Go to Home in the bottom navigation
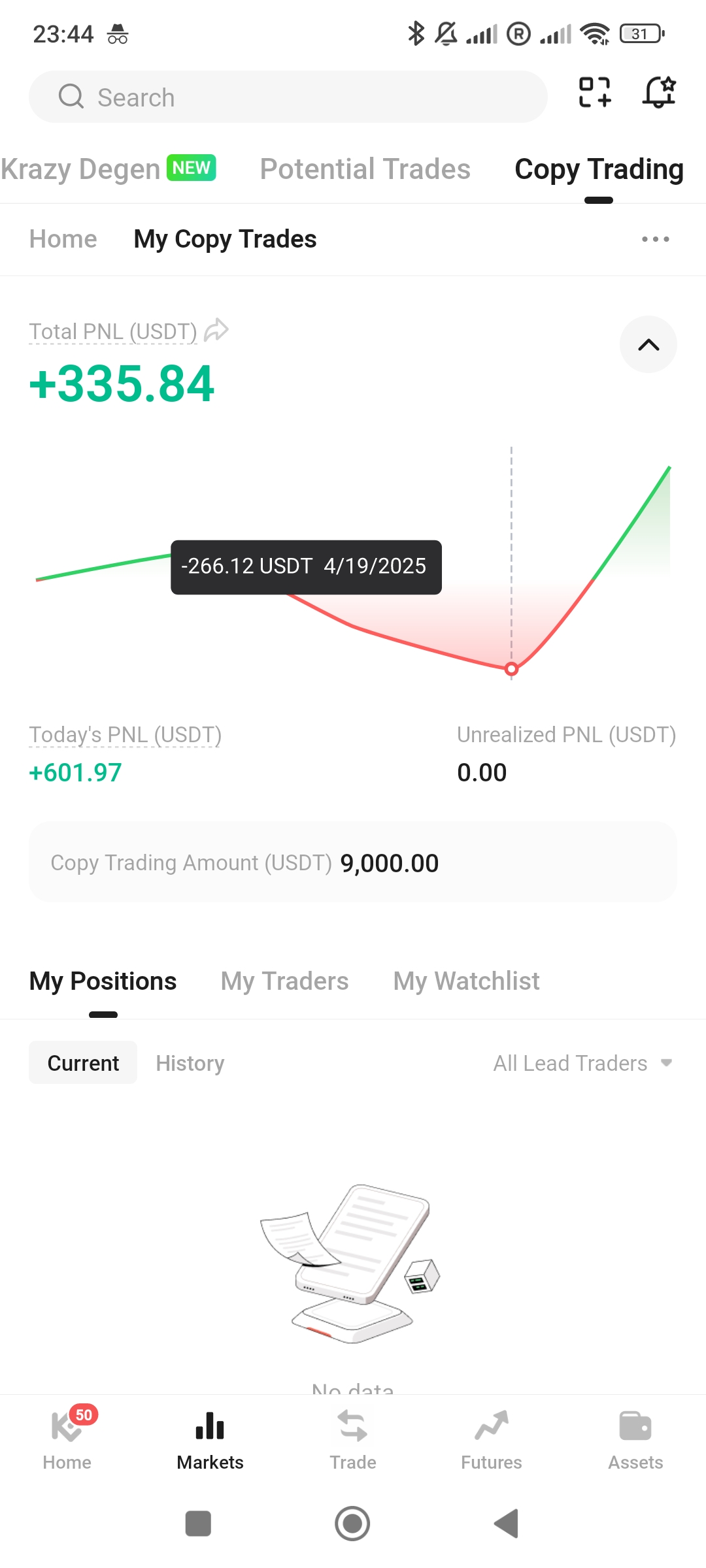Screen dimensions: 706x1568 (67, 1439)
